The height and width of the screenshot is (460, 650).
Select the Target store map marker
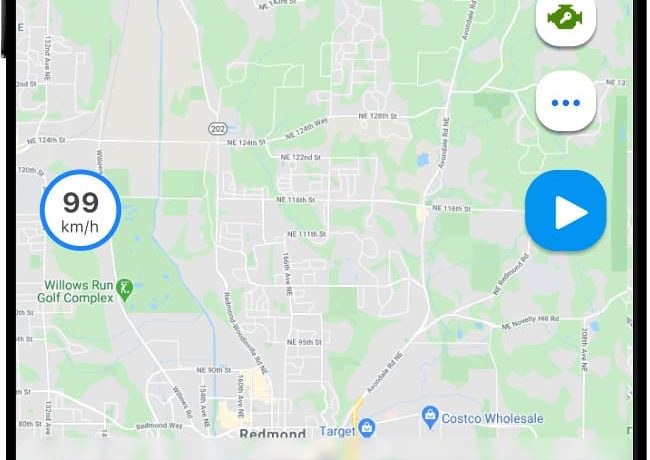click(x=367, y=429)
